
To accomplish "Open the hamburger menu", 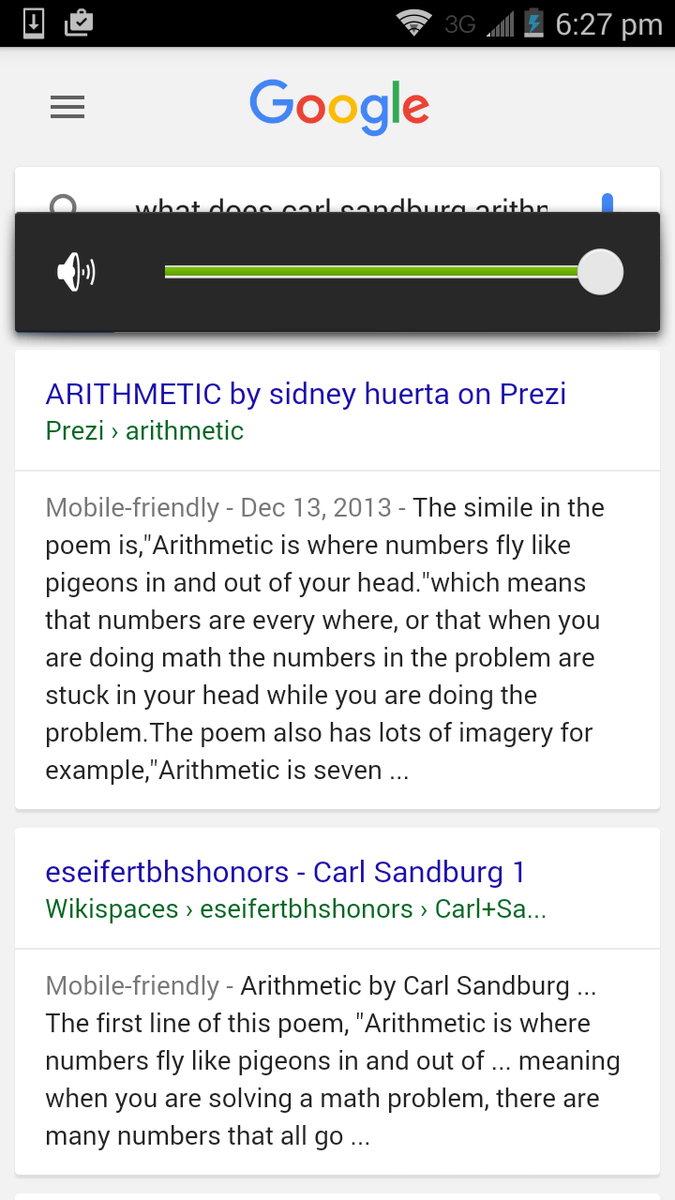I will [x=67, y=107].
